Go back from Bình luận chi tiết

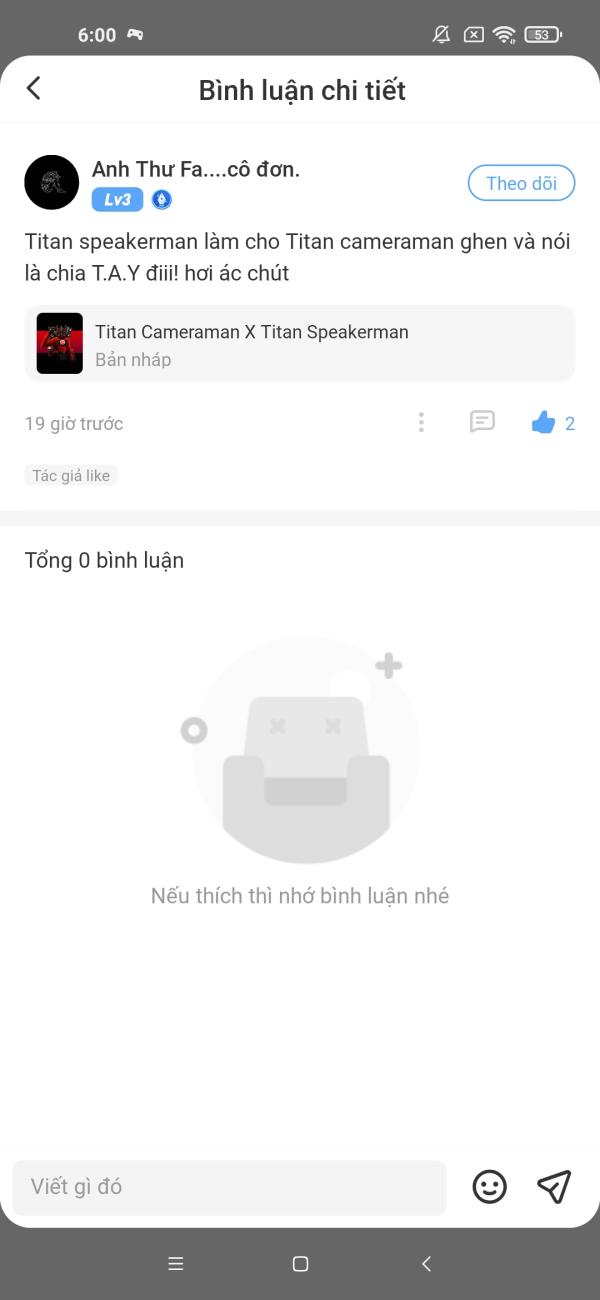point(33,88)
